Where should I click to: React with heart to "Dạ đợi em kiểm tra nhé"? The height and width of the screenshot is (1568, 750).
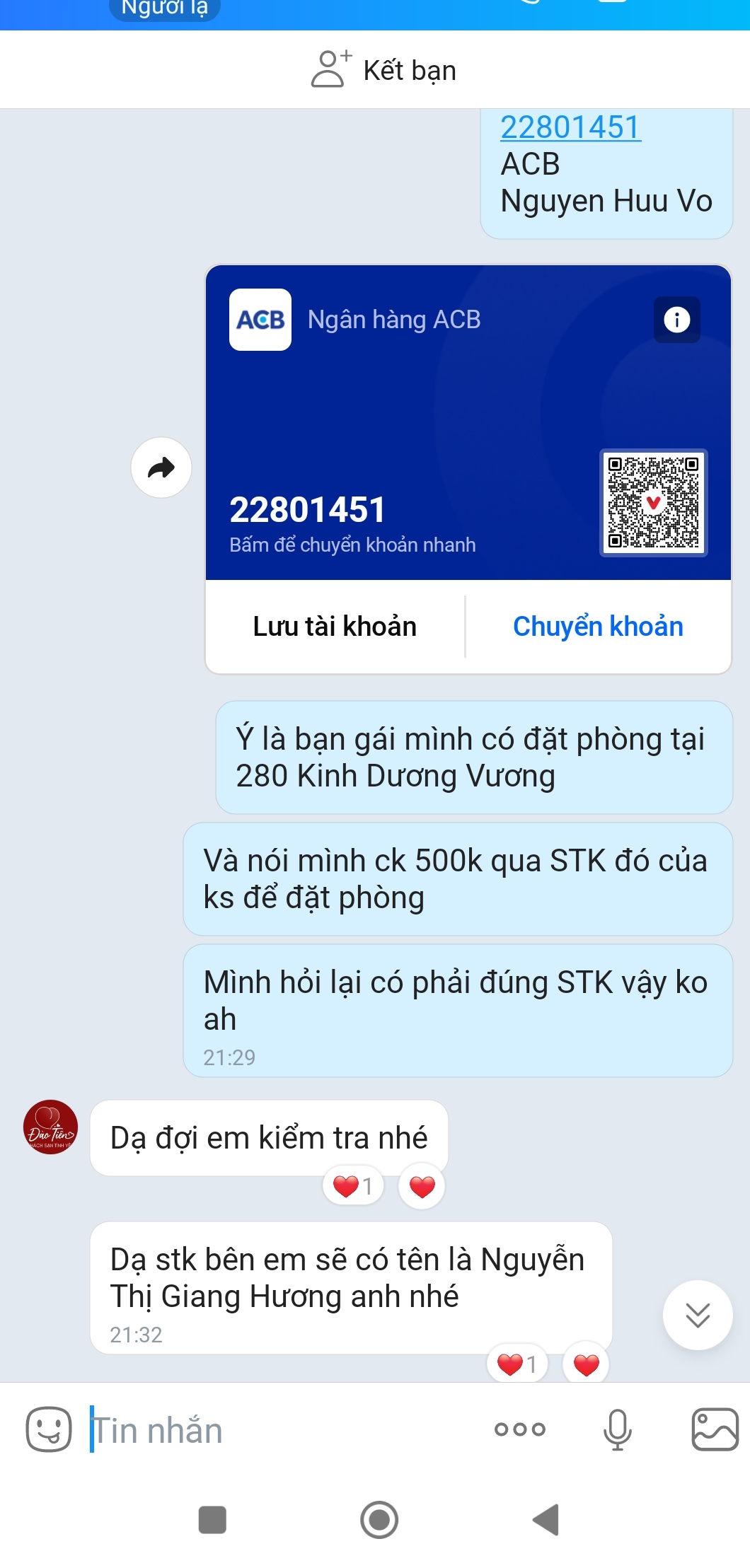point(422,1186)
